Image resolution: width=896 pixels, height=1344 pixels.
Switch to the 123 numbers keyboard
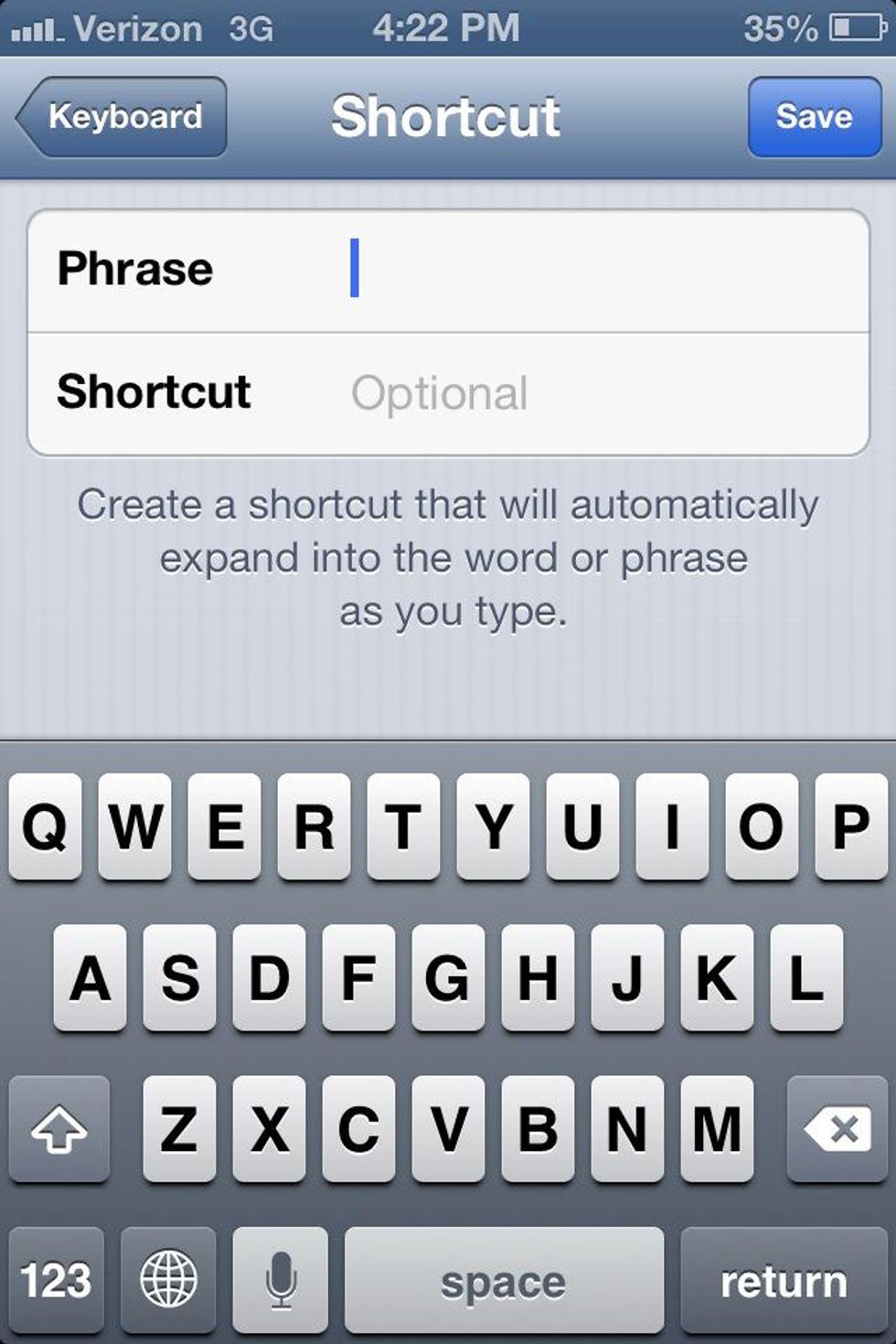(57, 1280)
